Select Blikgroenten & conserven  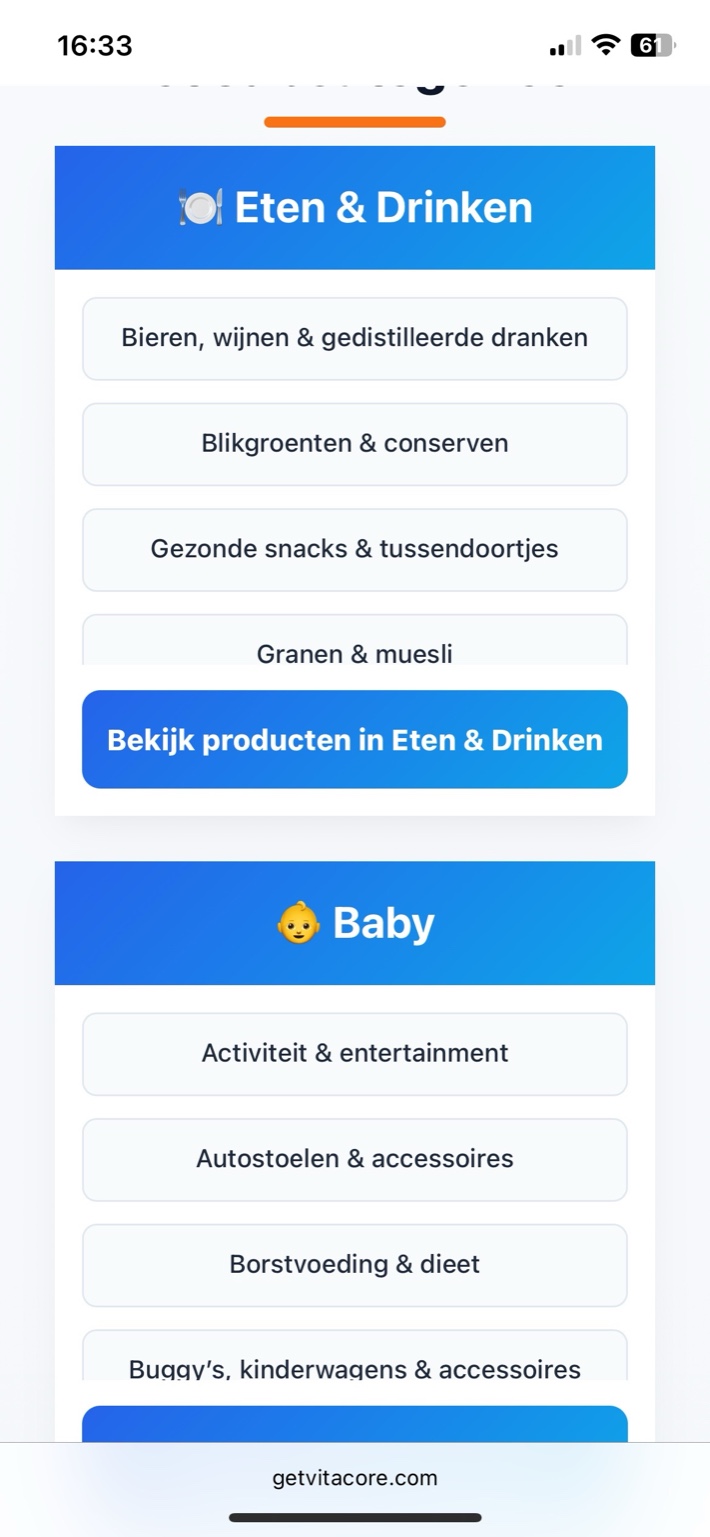[x=354, y=444]
